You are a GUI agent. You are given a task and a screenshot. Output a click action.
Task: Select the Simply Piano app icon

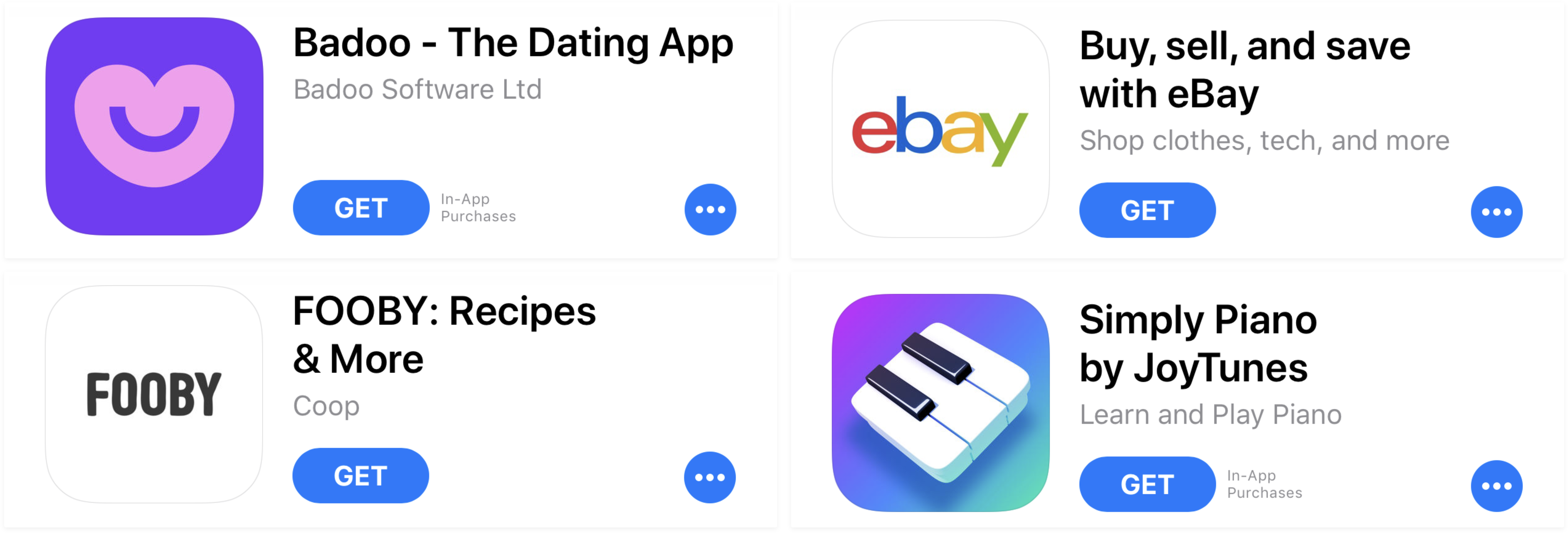click(940, 403)
